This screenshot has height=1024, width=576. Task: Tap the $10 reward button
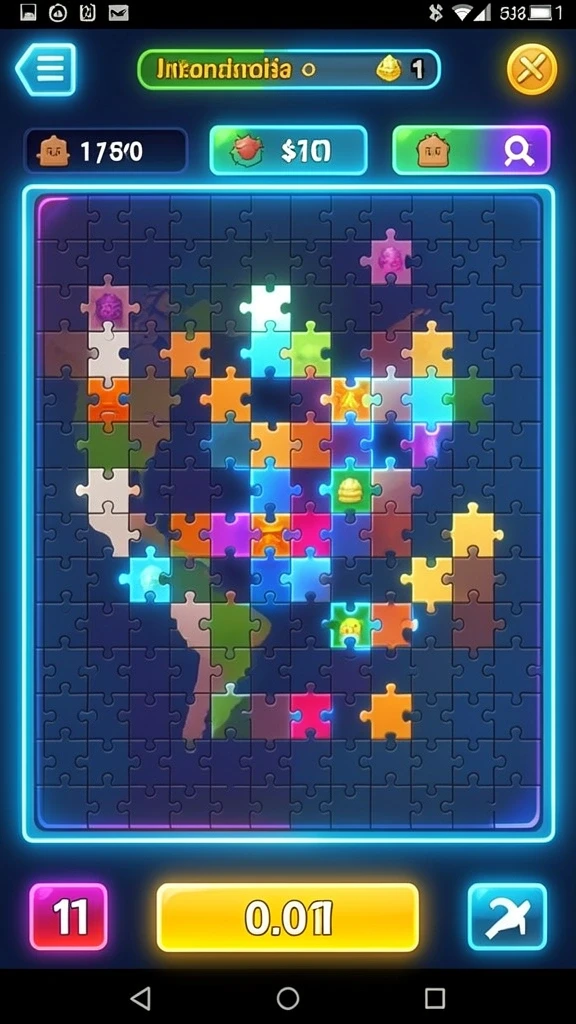(x=288, y=151)
